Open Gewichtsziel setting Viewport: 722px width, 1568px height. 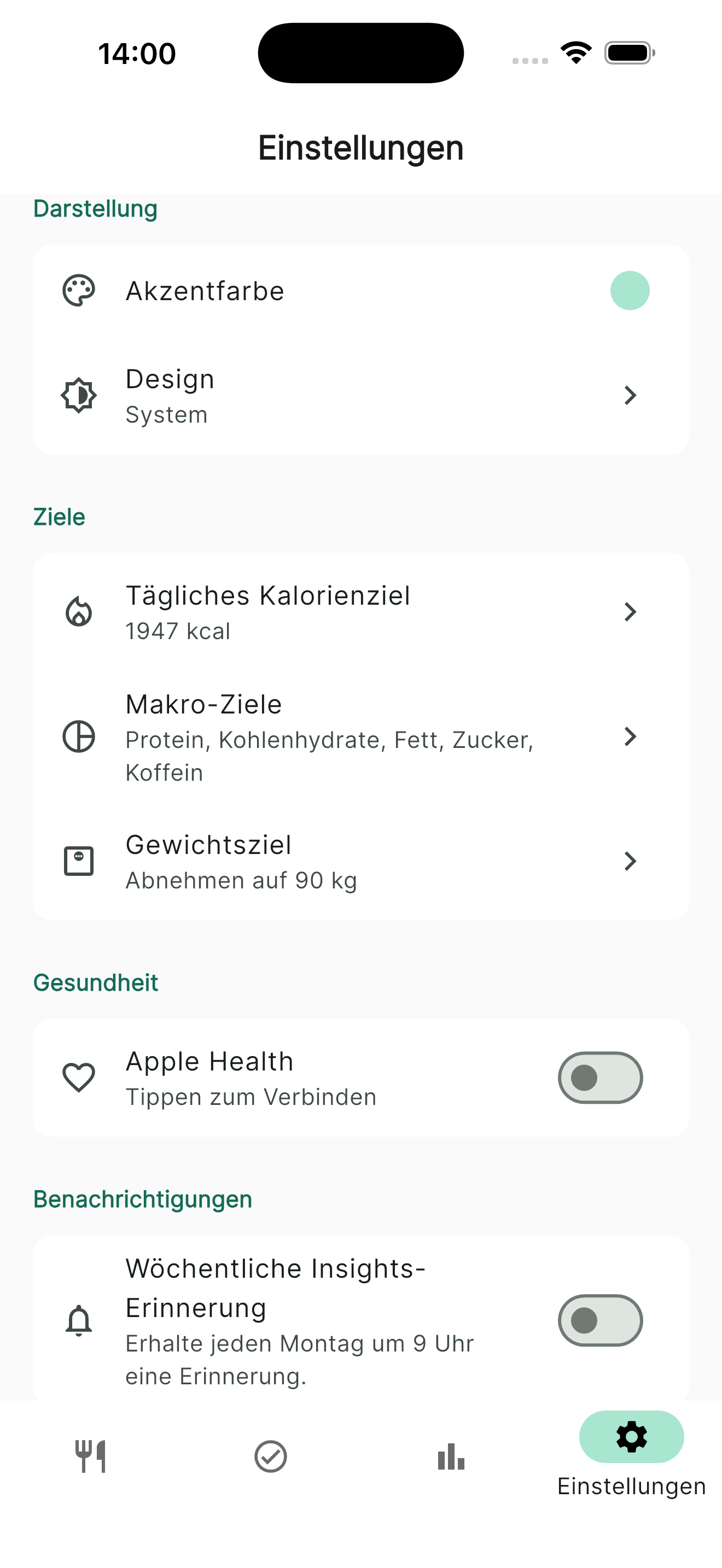coord(360,861)
